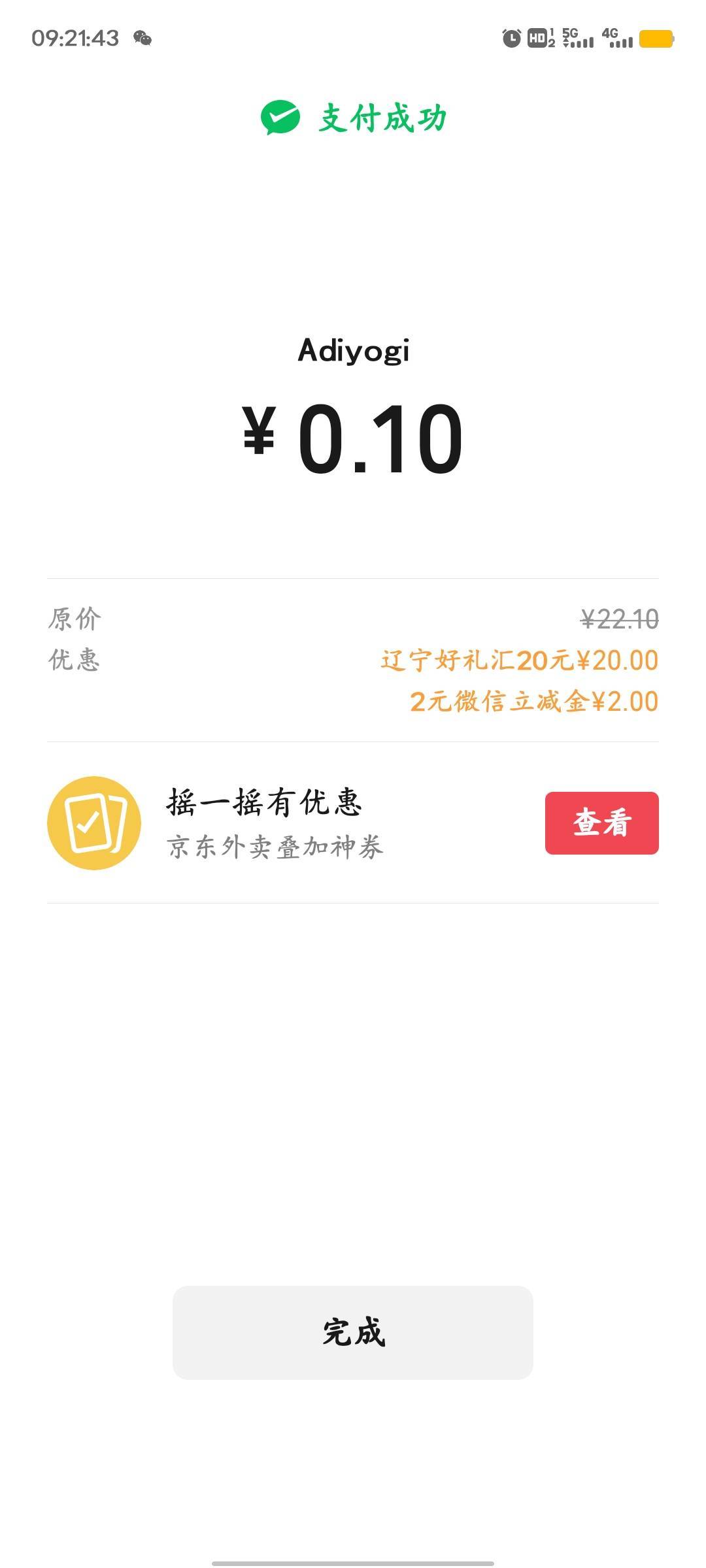
Task: Open the 摇一摇有优惠 promotion row
Action: point(353,823)
